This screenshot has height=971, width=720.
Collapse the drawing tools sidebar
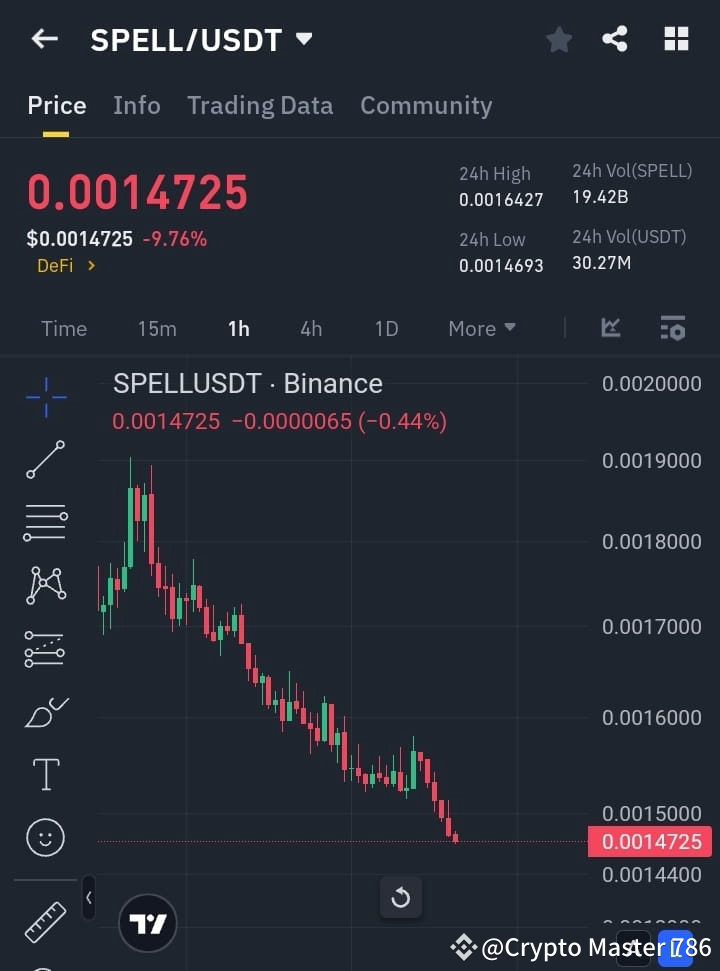click(x=88, y=898)
